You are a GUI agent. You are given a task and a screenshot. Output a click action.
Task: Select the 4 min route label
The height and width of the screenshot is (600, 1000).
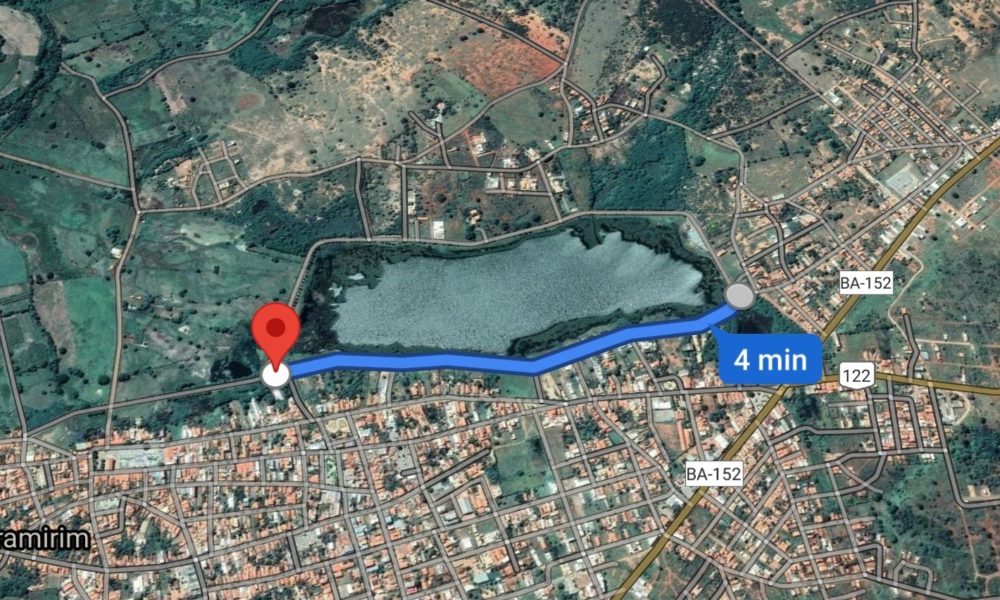tap(770, 360)
